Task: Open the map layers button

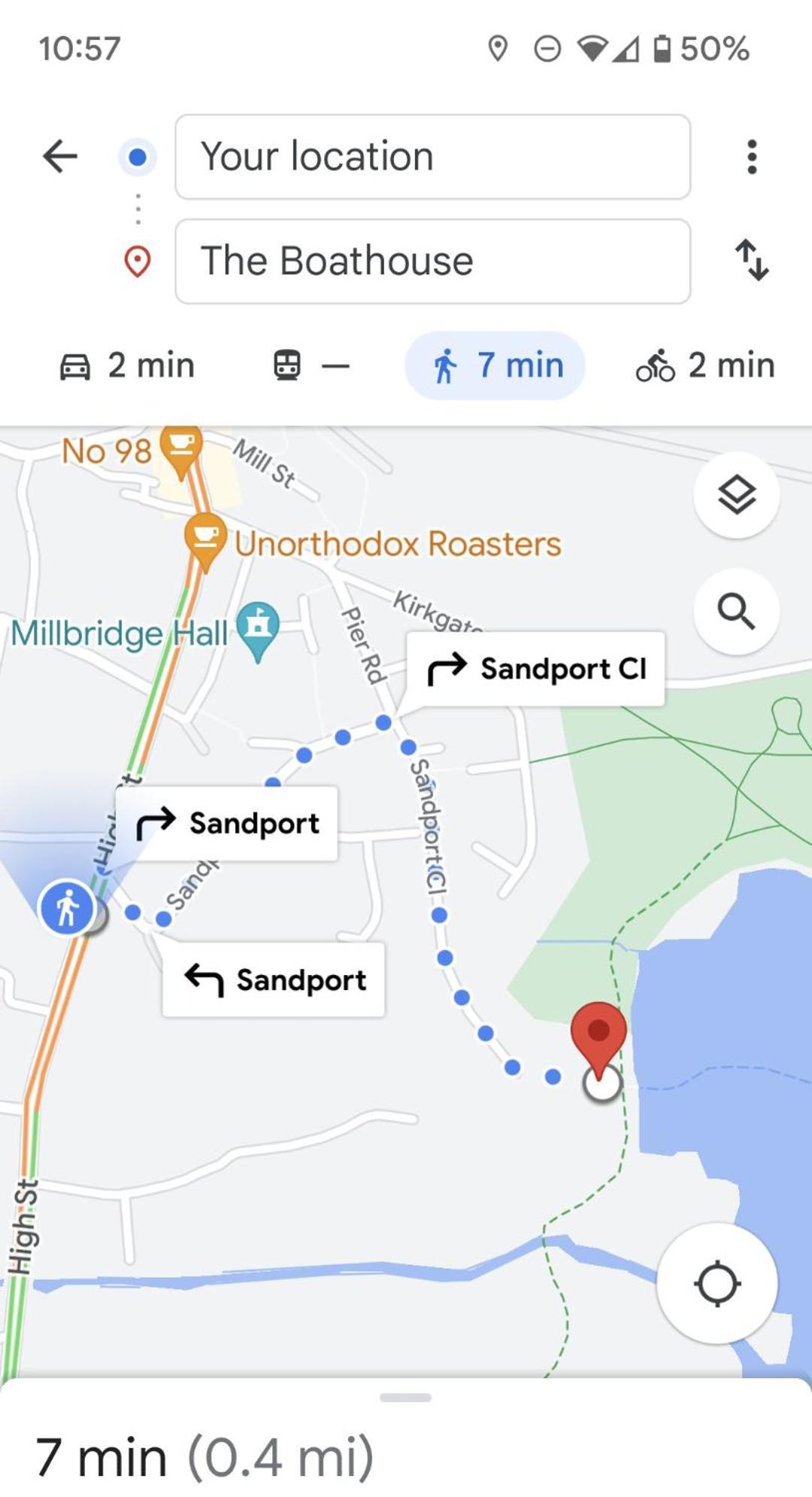Action: [736, 495]
